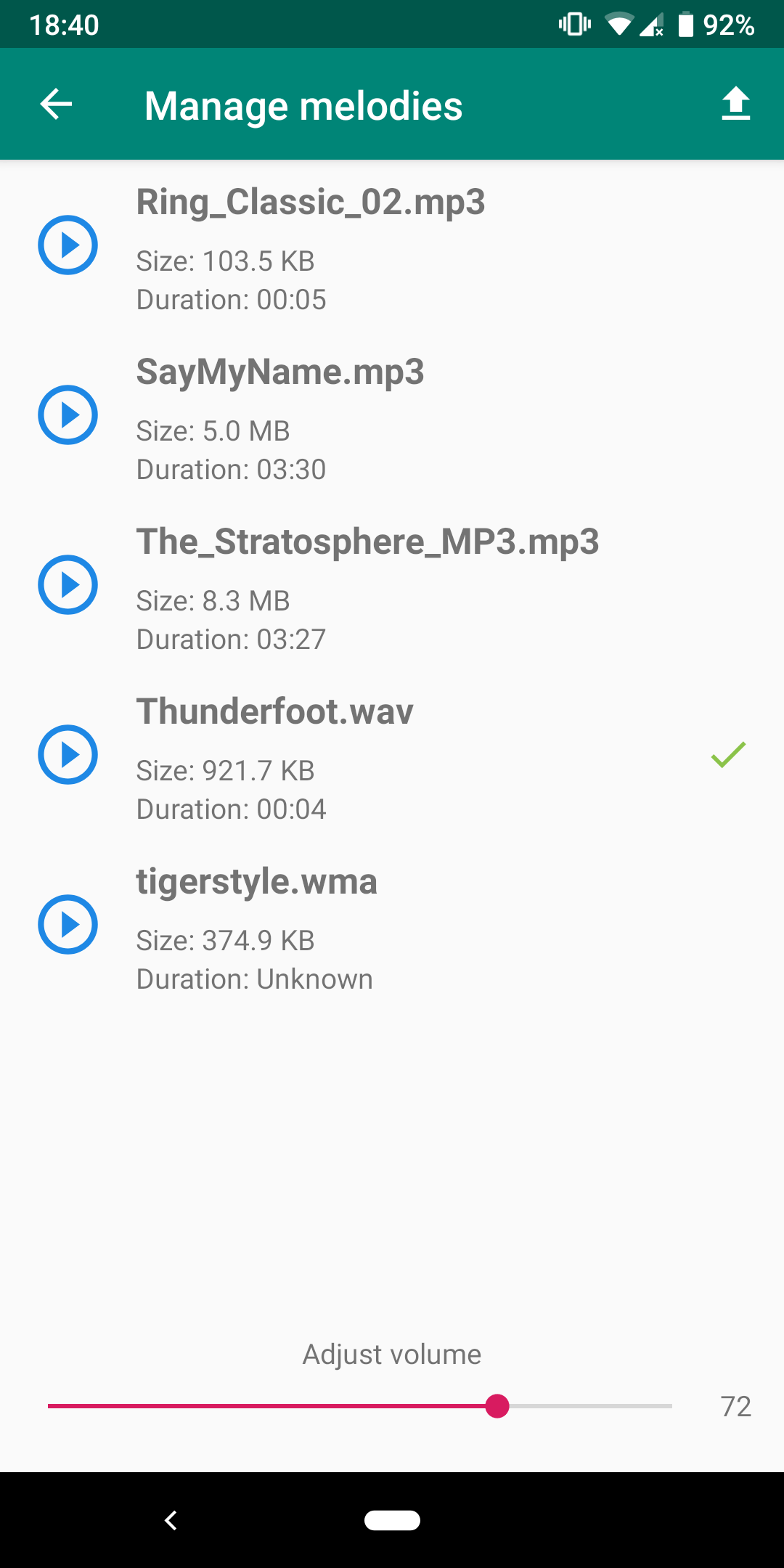
Task: Play the Ring_Classic_02.mp3 melody
Action: point(68,245)
